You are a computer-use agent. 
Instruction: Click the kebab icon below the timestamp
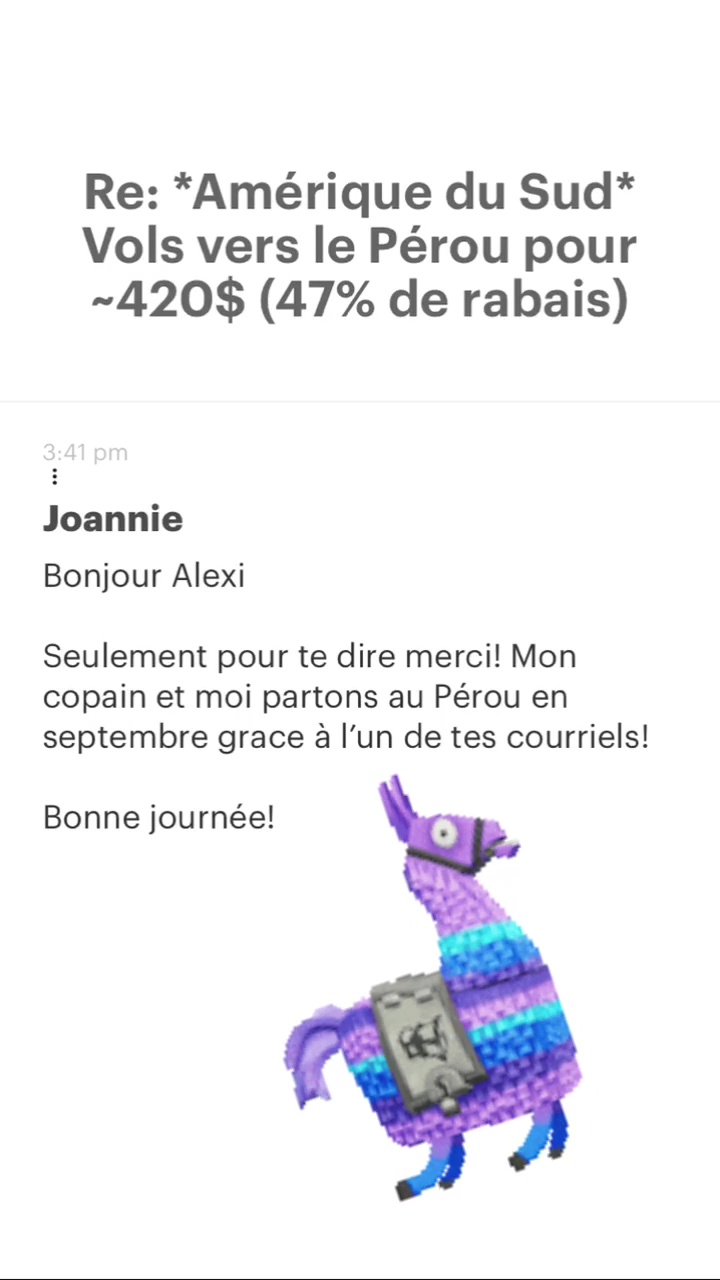point(54,477)
